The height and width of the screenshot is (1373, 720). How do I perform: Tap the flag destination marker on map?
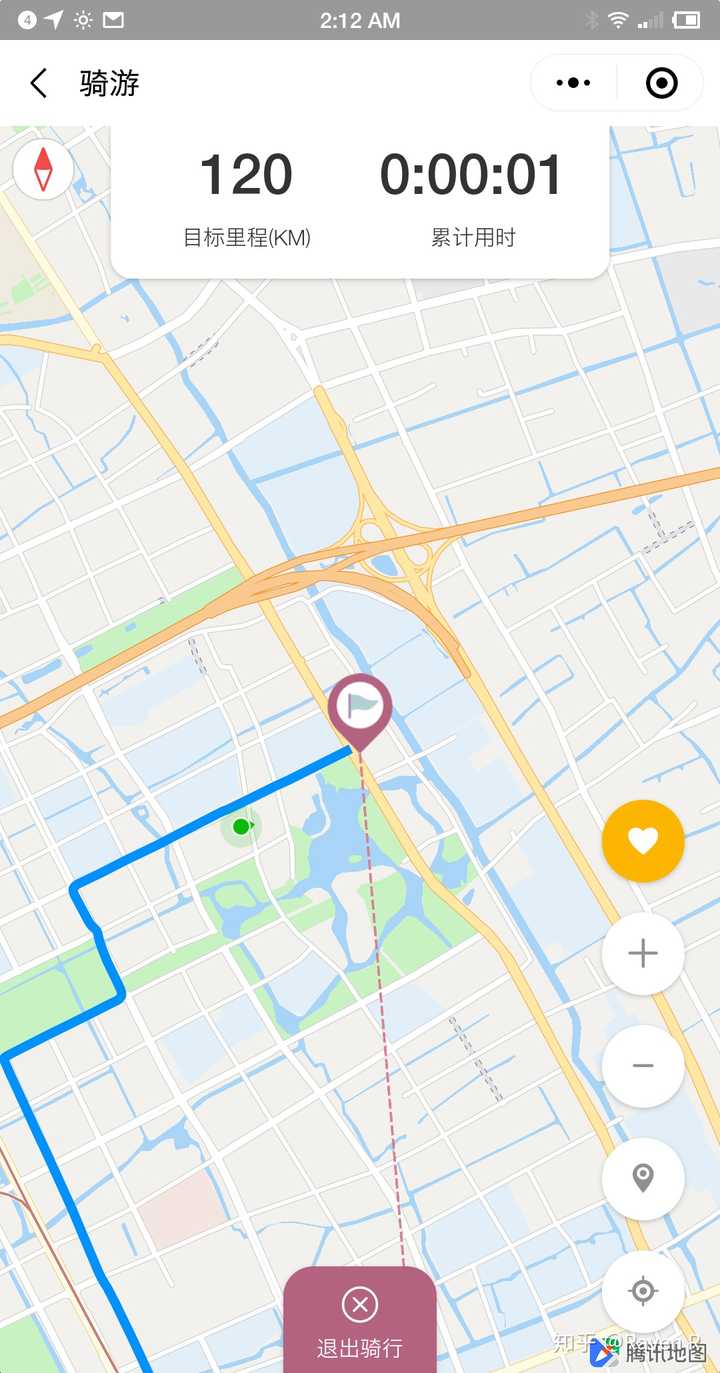(x=360, y=708)
